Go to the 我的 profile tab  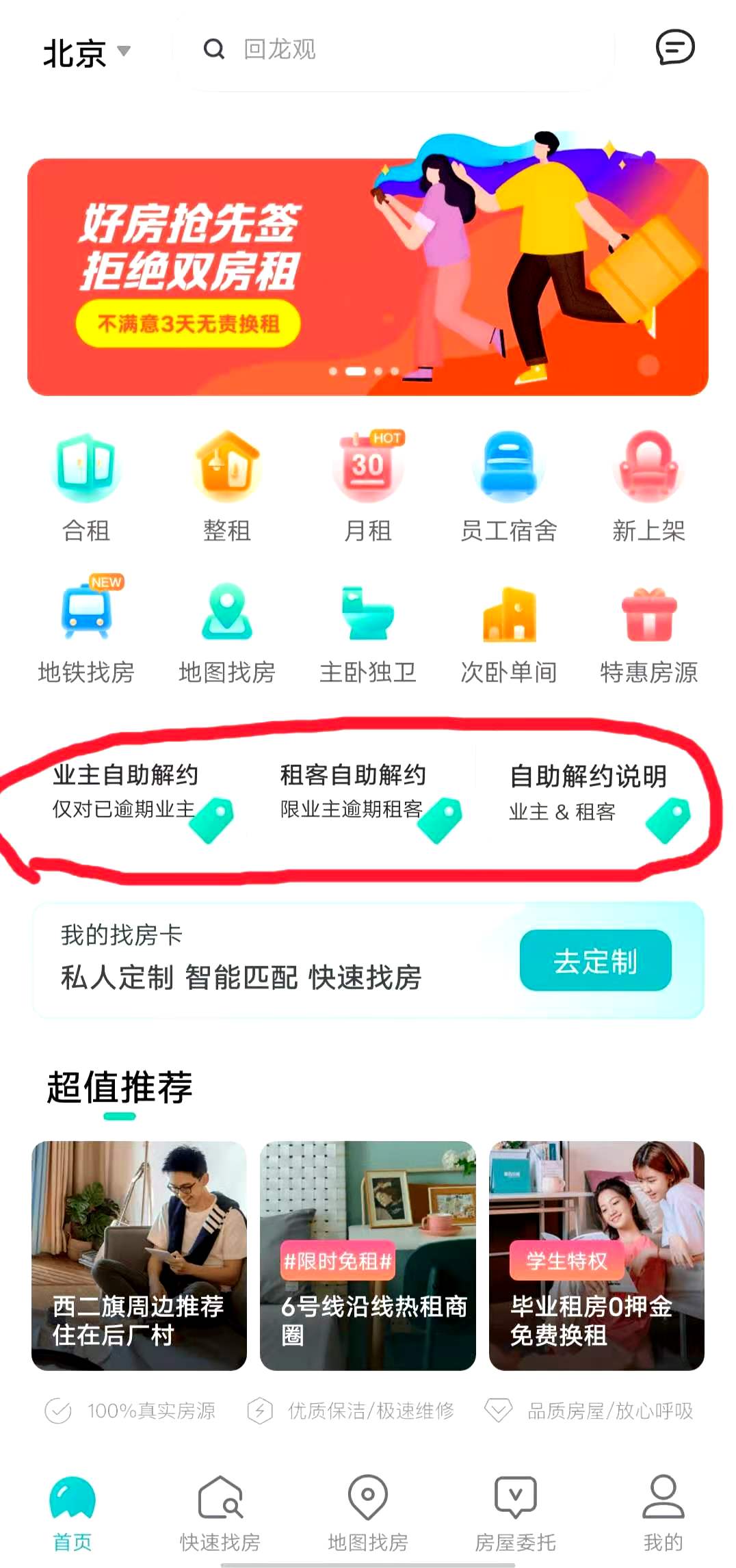(x=663, y=1513)
